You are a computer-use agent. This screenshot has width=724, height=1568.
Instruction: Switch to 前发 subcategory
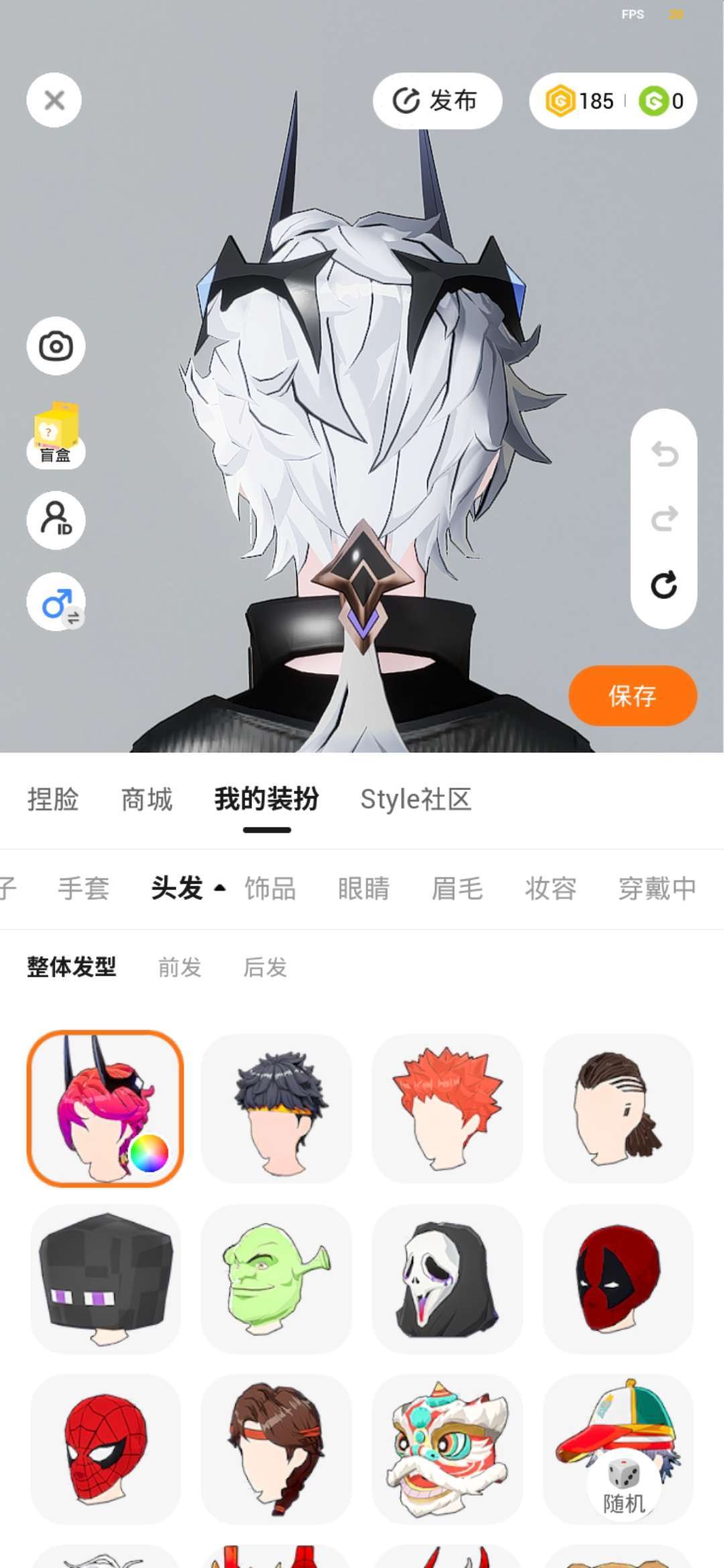click(x=180, y=967)
